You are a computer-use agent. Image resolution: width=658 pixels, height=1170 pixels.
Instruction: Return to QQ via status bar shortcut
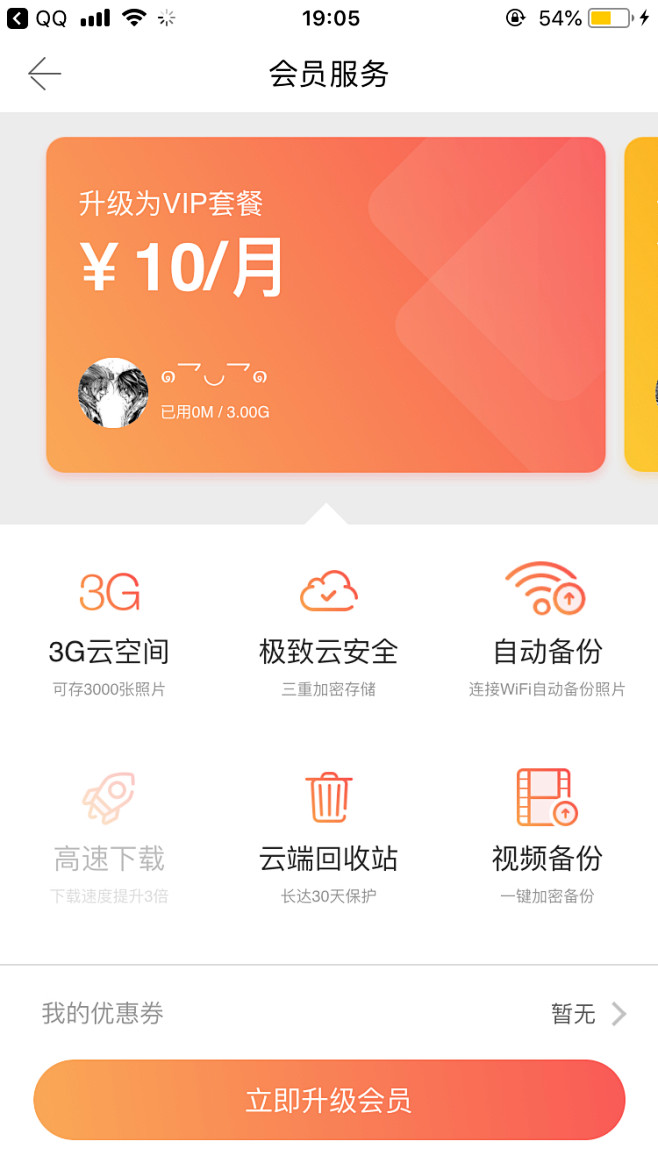pos(36,18)
